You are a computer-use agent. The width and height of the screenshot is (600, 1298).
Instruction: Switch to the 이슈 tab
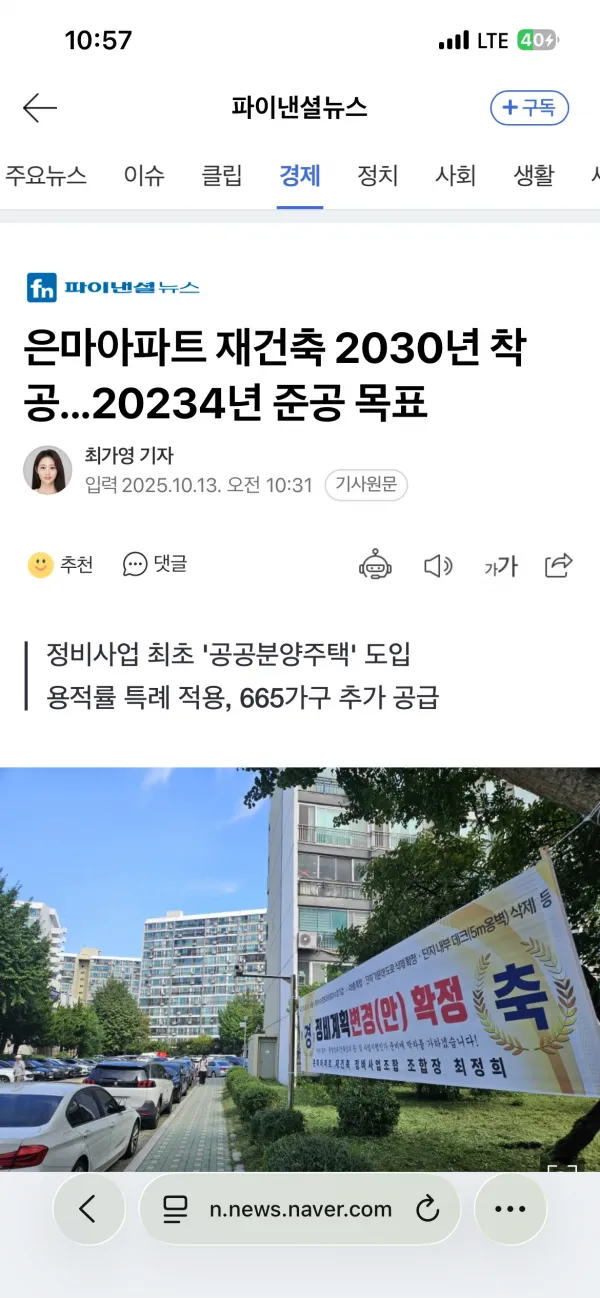coord(144,176)
